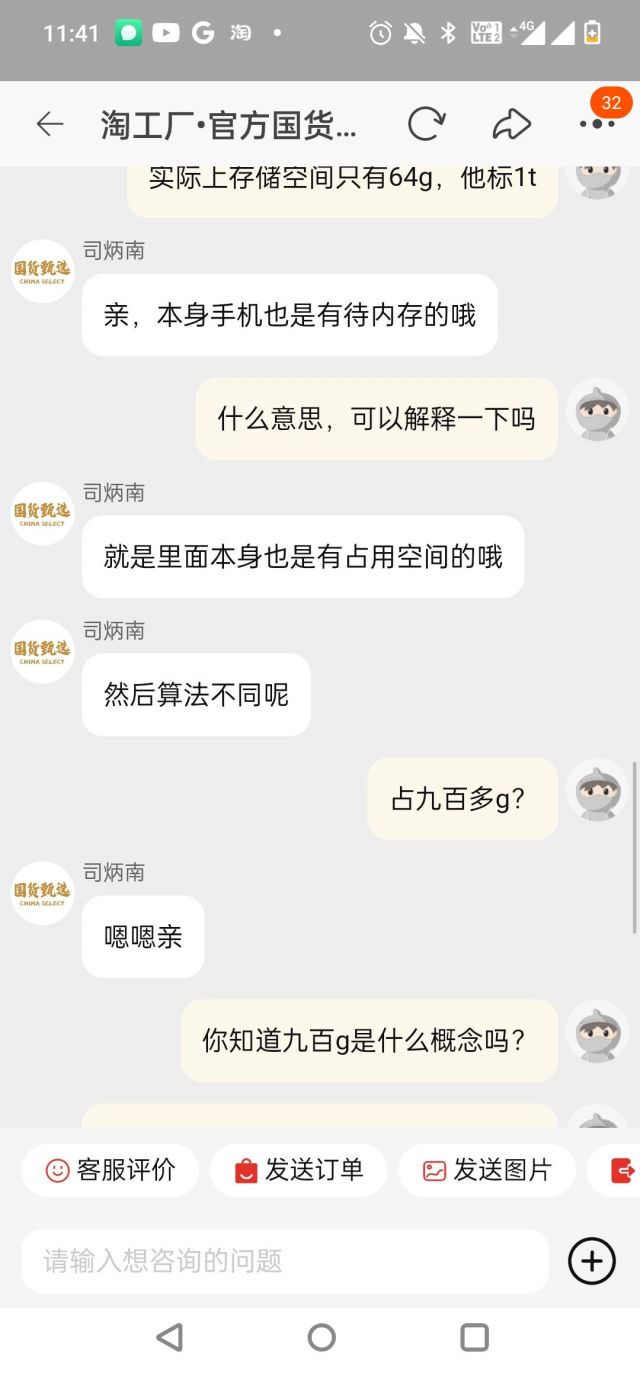Open the overflow menu with 32 badge
The width and height of the screenshot is (640, 1386).
point(597,124)
